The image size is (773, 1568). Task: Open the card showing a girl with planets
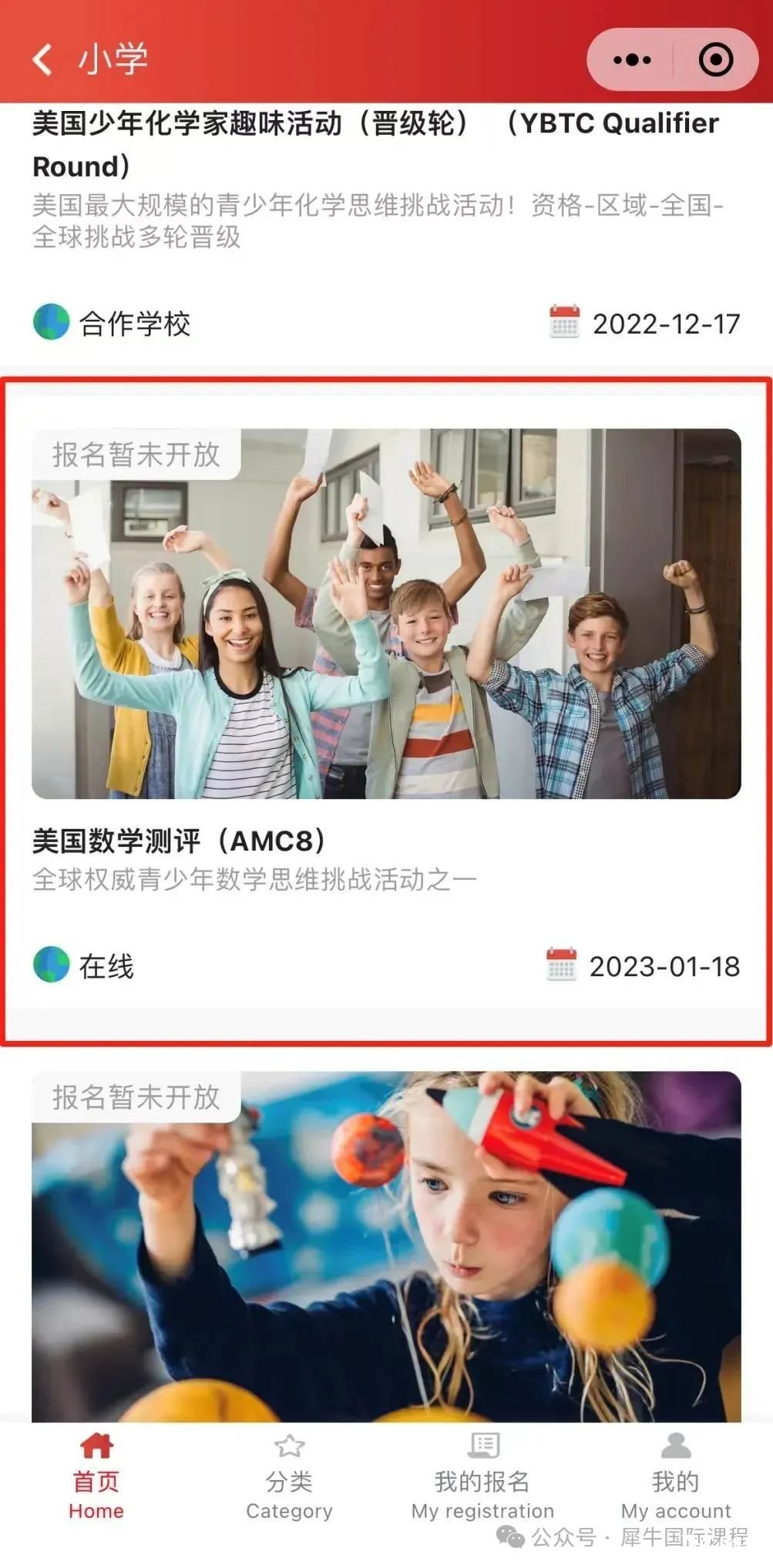[385, 1248]
